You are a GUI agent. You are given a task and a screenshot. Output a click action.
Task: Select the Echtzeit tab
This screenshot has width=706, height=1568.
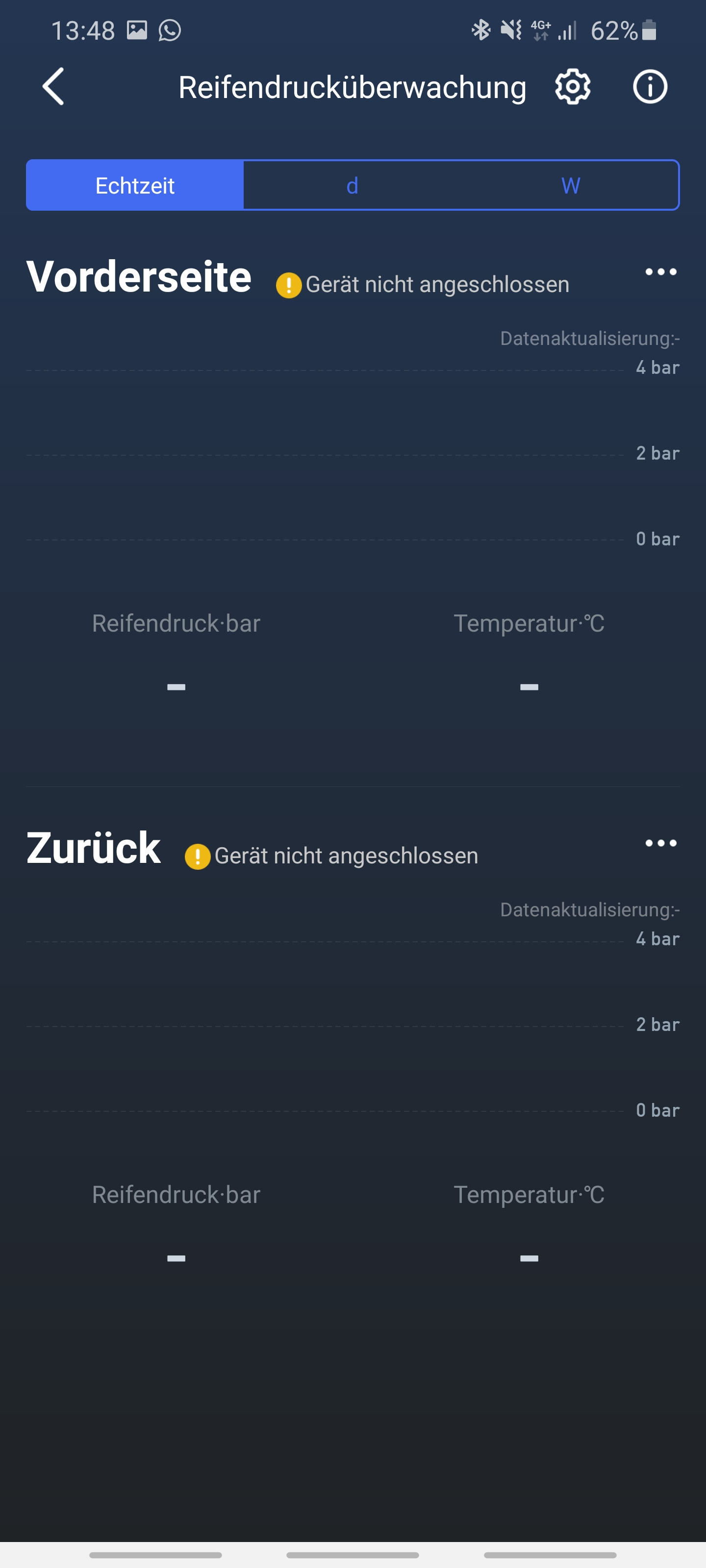(x=135, y=186)
